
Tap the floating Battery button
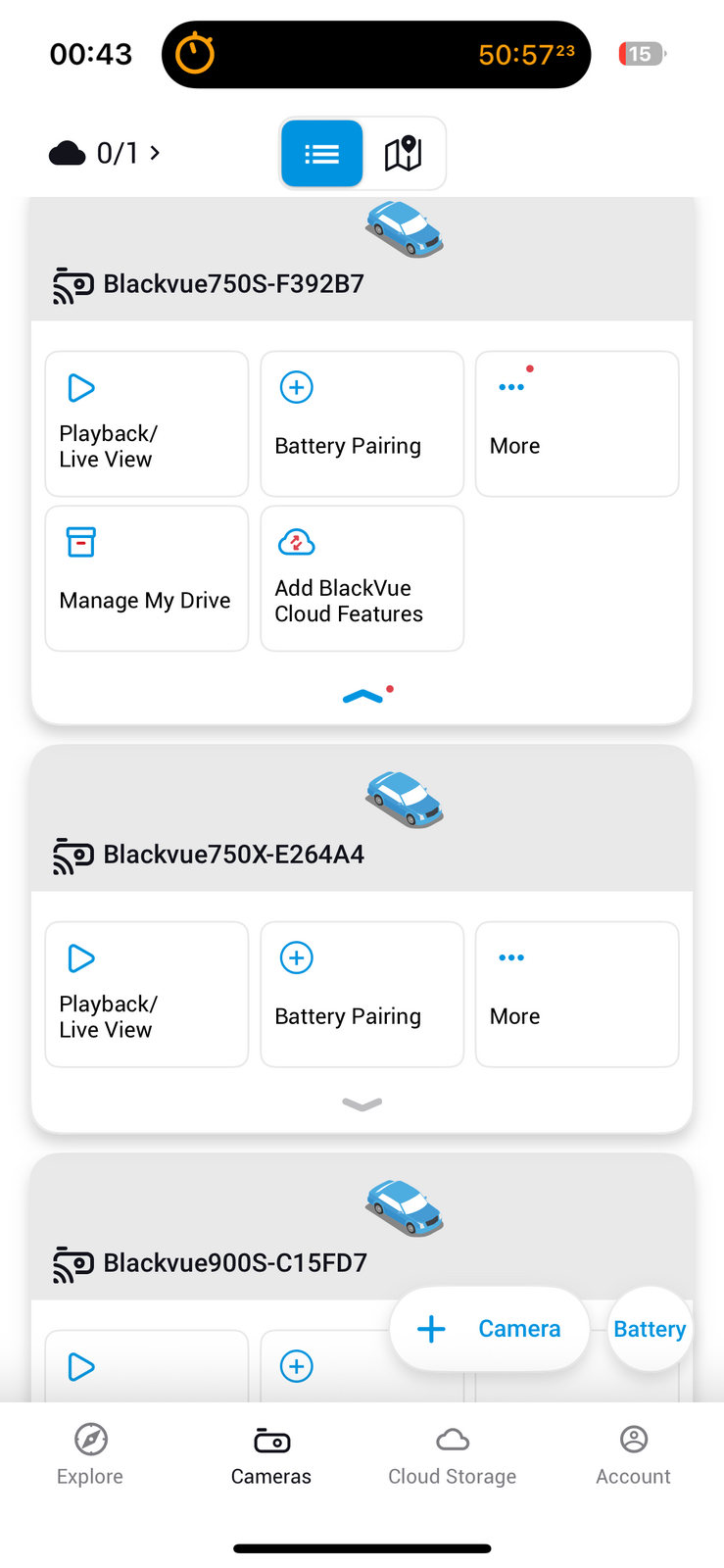(x=650, y=1329)
